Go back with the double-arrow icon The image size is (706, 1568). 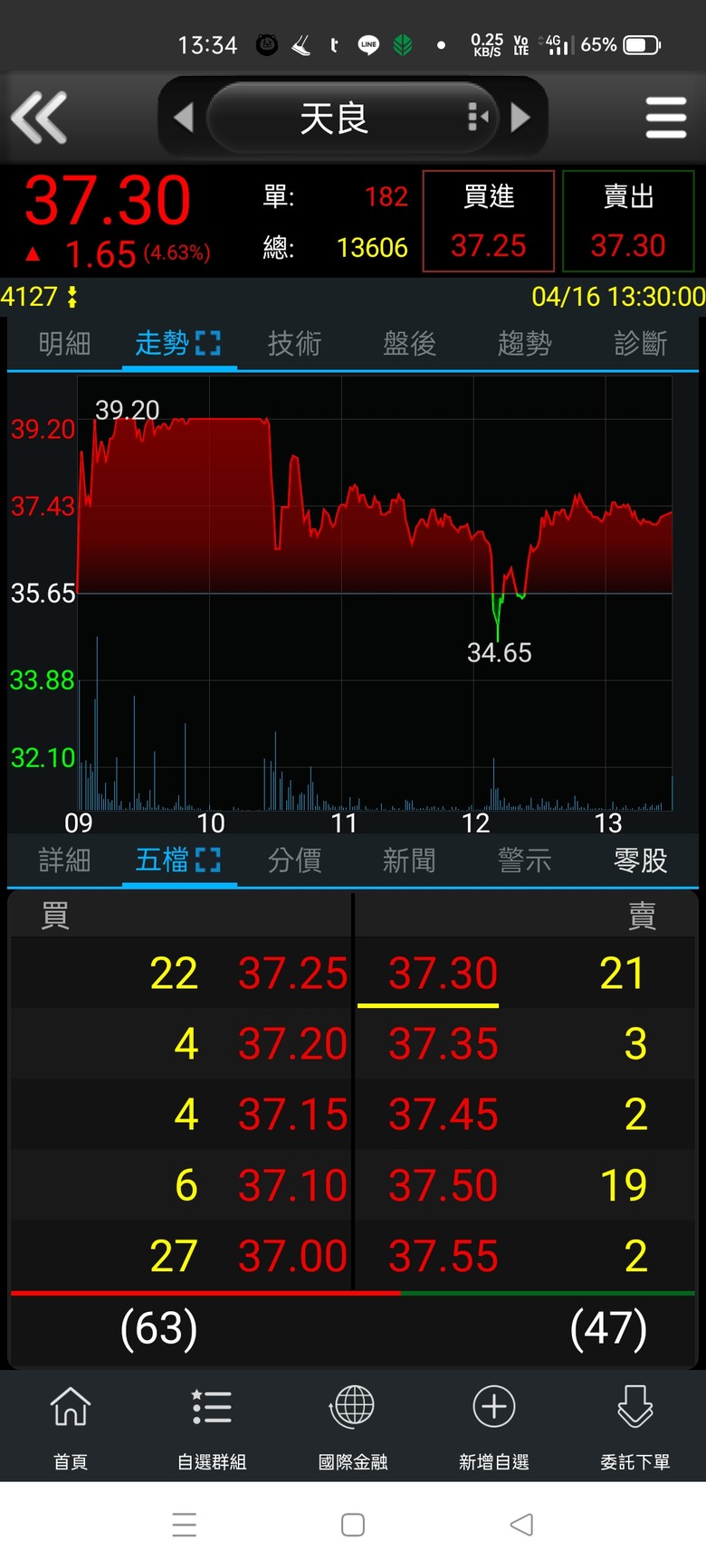(39, 118)
